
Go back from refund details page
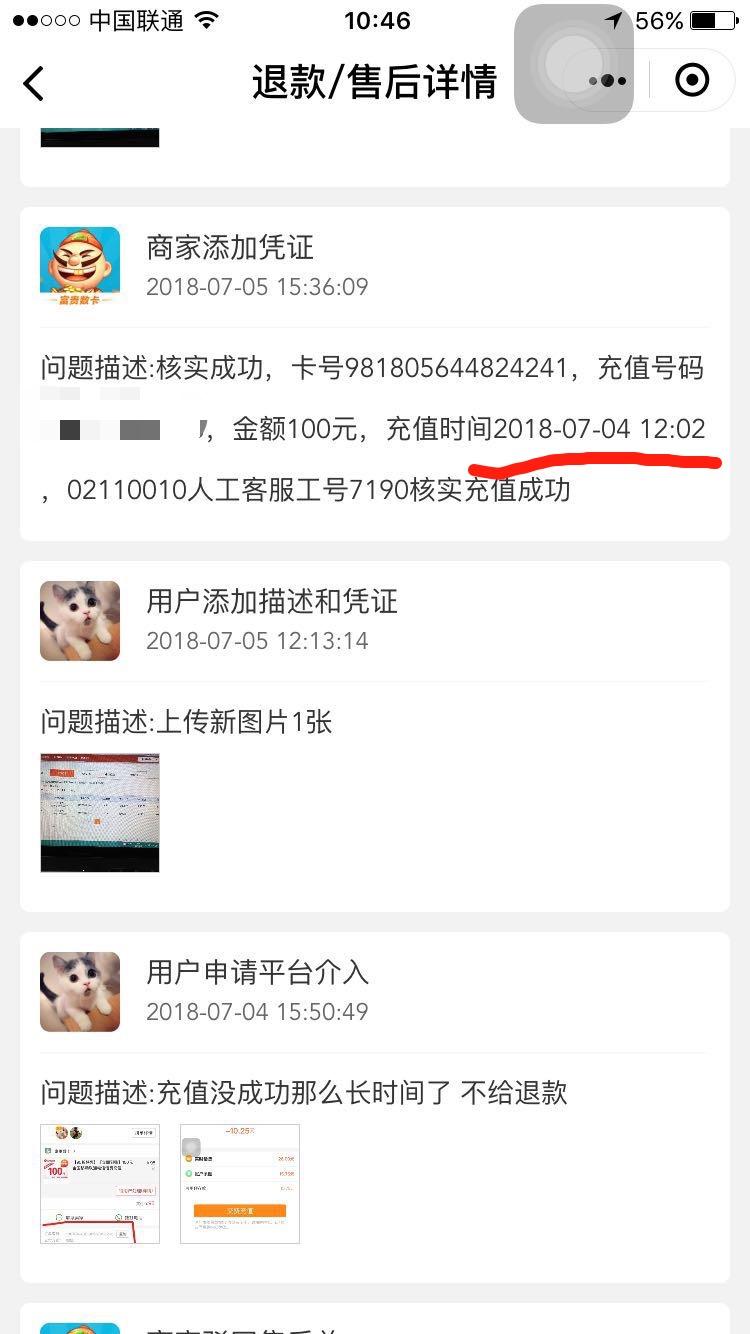(x=34, y=83)
